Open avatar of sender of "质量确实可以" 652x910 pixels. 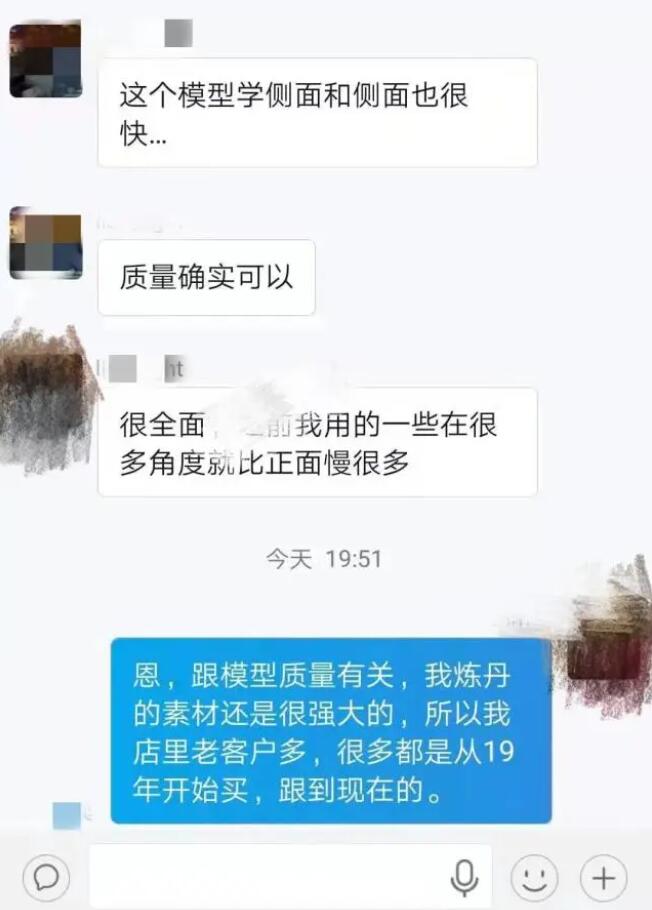click(45, 243)
